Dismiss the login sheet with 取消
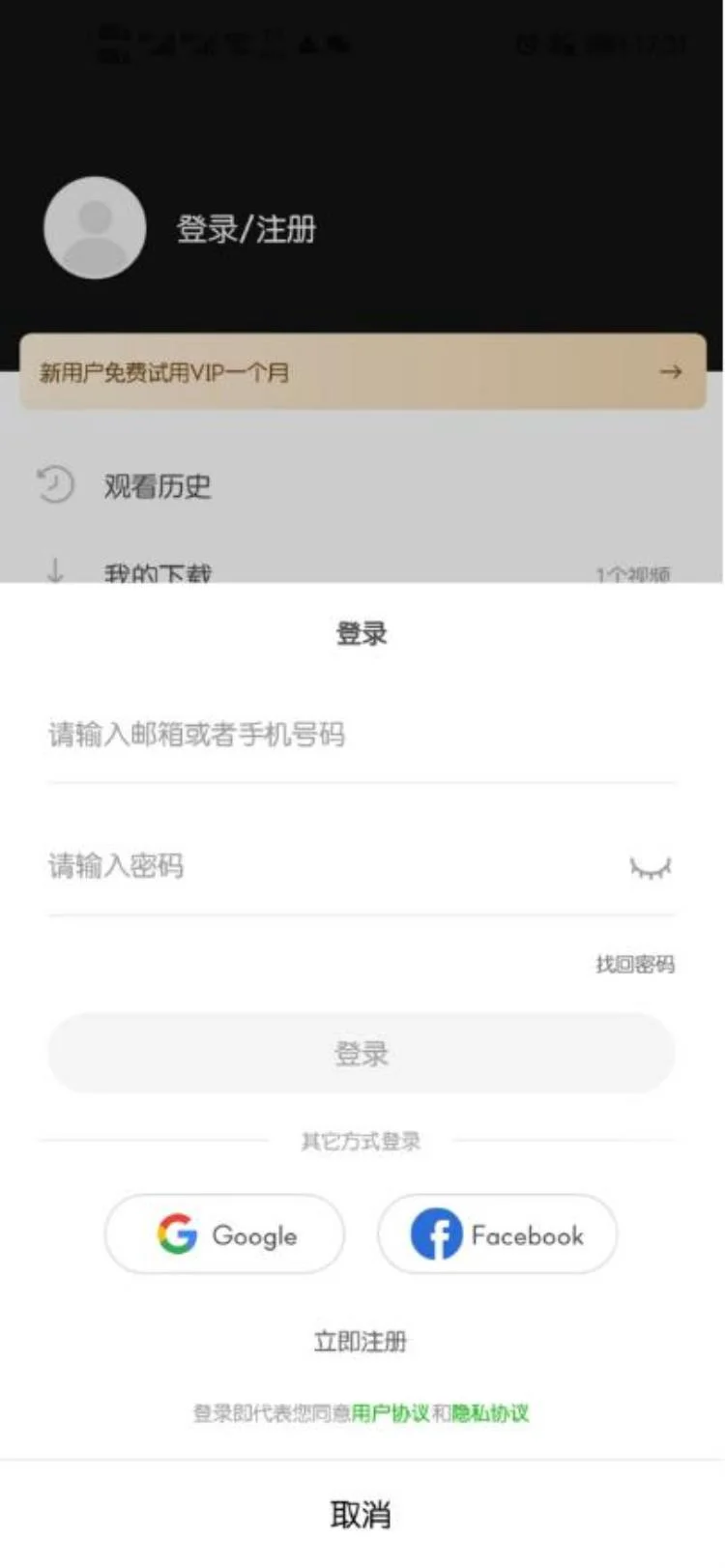The height and width of the screenshot is (1568, 725). (x=361, y=1514)
